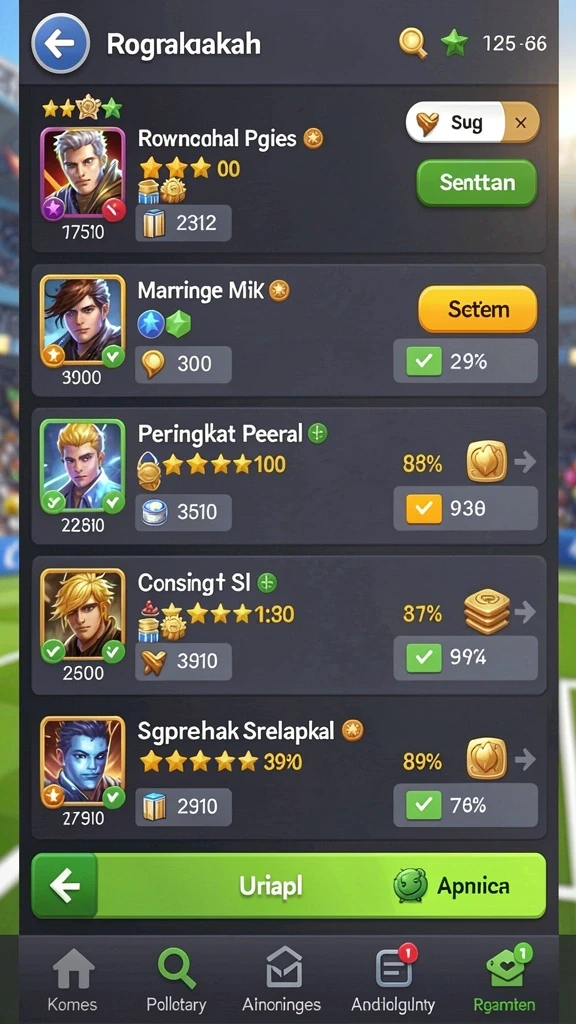Switch to the Rgamten tab
Image resolution: width=576 pixels, height=1024 pixels.
point(504,980)
